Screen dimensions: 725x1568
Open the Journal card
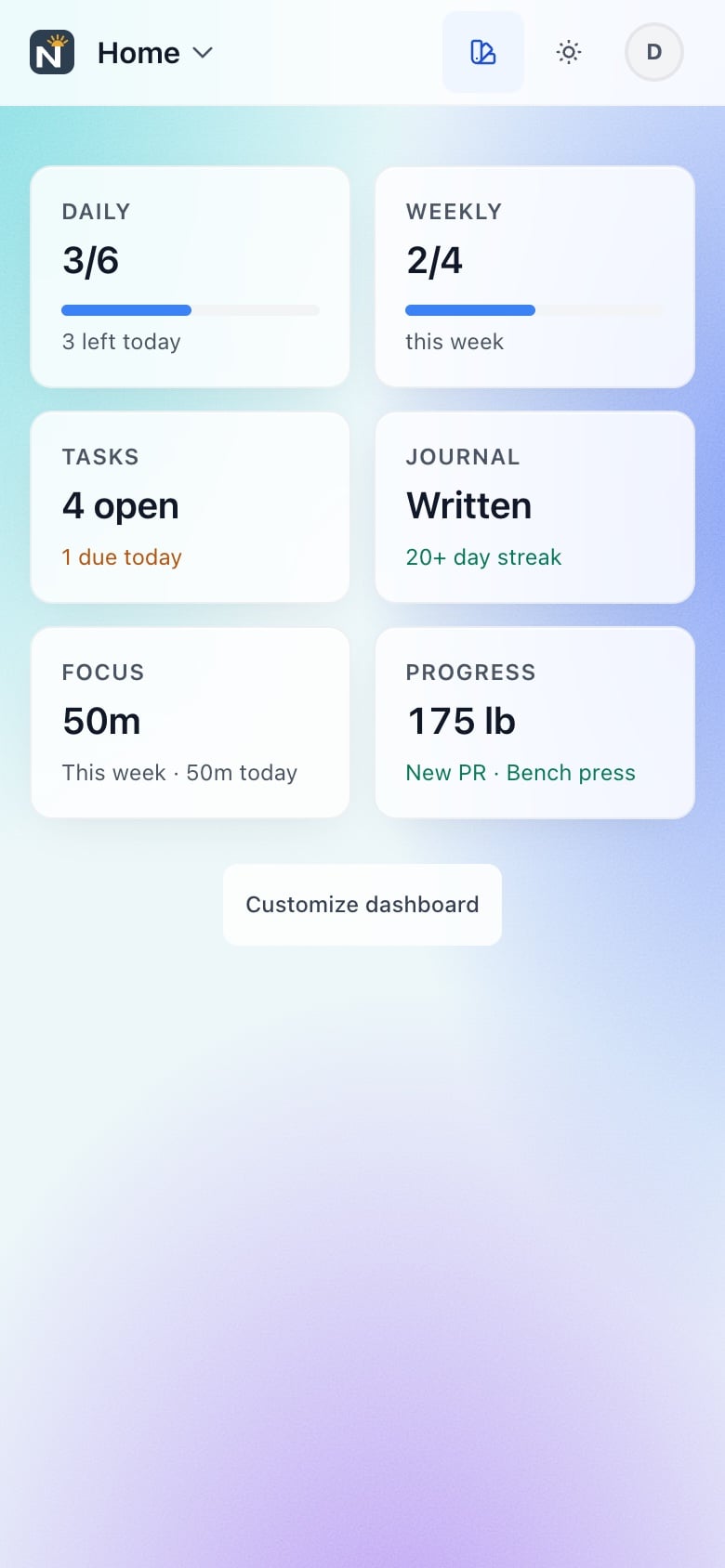tap(534, 507)
